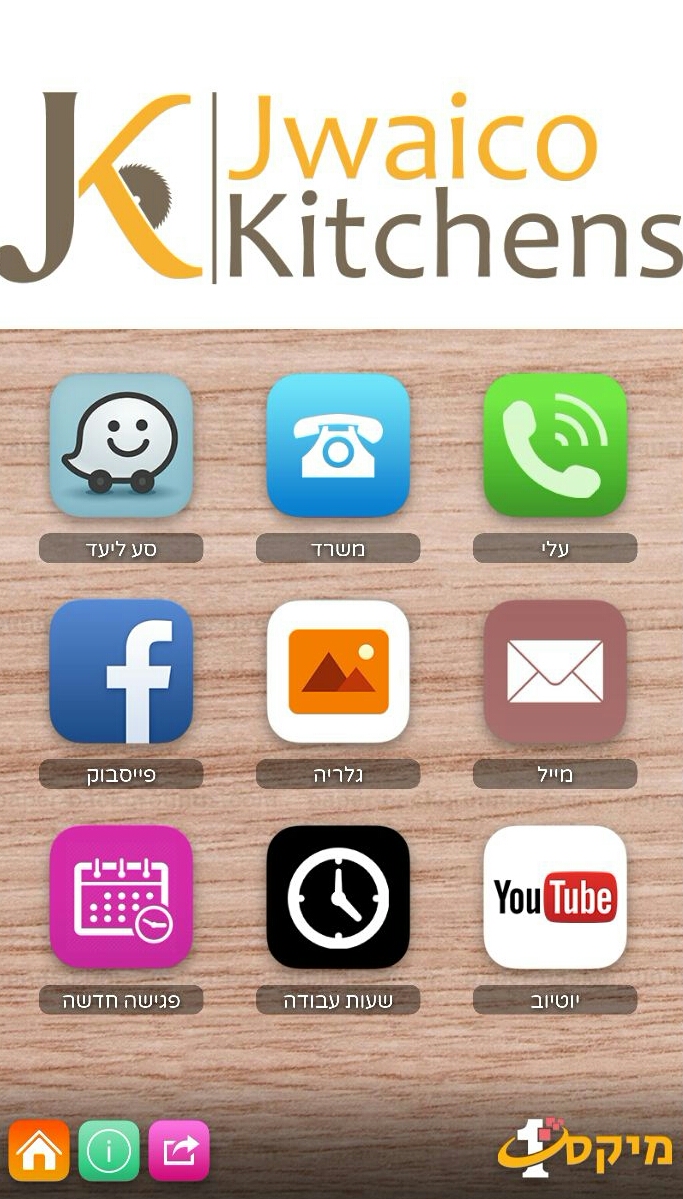
Task: Open the Facebook page (פייסבוק)
Action: (121, 671)
